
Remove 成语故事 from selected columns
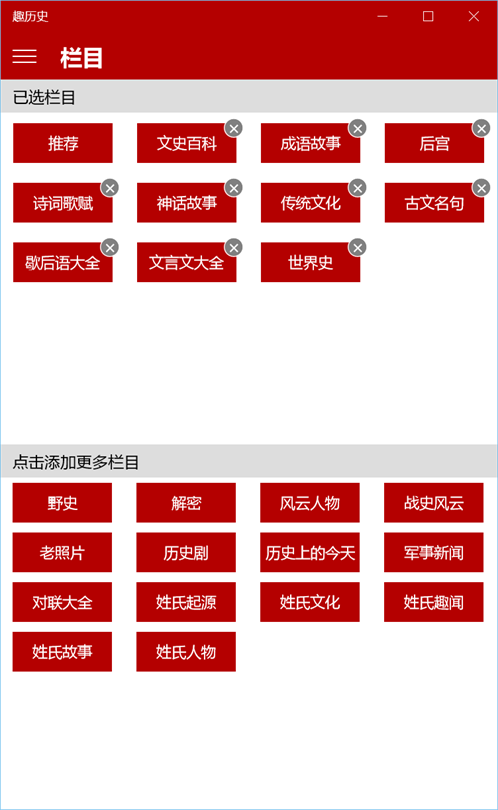[357, 128]
